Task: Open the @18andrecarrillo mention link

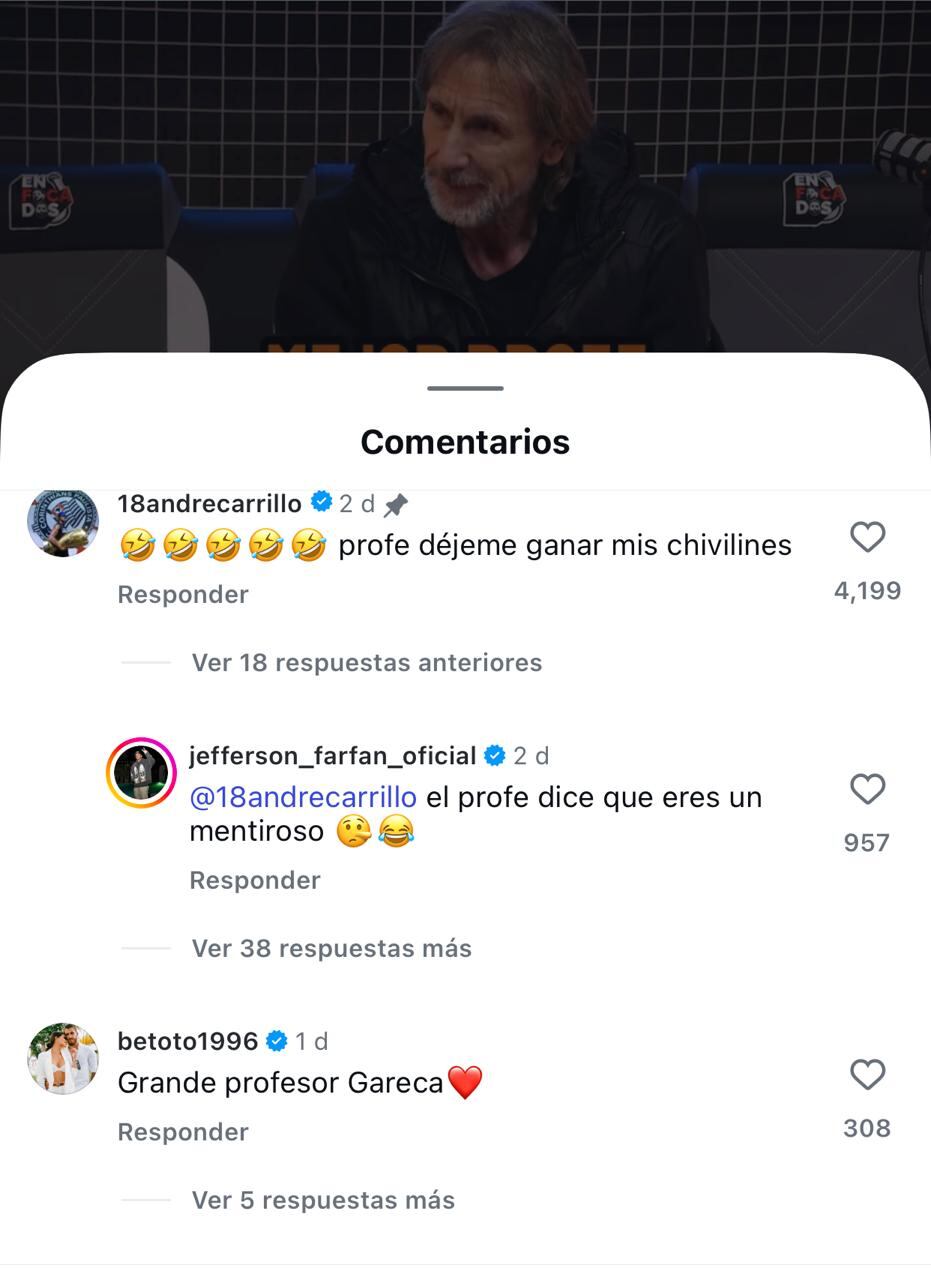Action: (x=303, y=797)
